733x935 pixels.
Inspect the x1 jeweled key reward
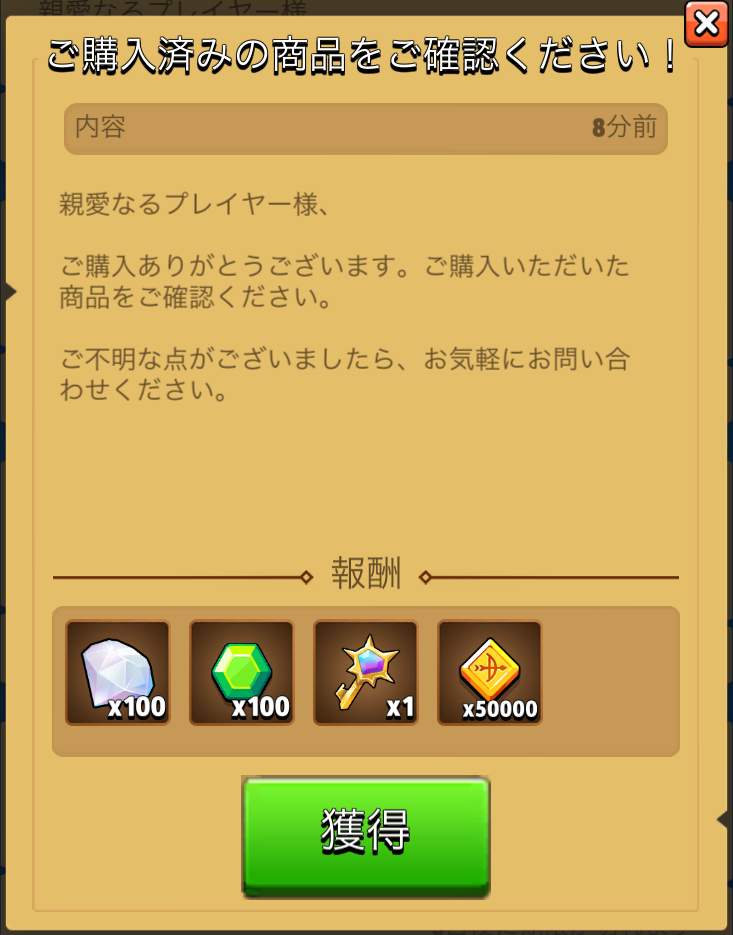tap(366, 672)
